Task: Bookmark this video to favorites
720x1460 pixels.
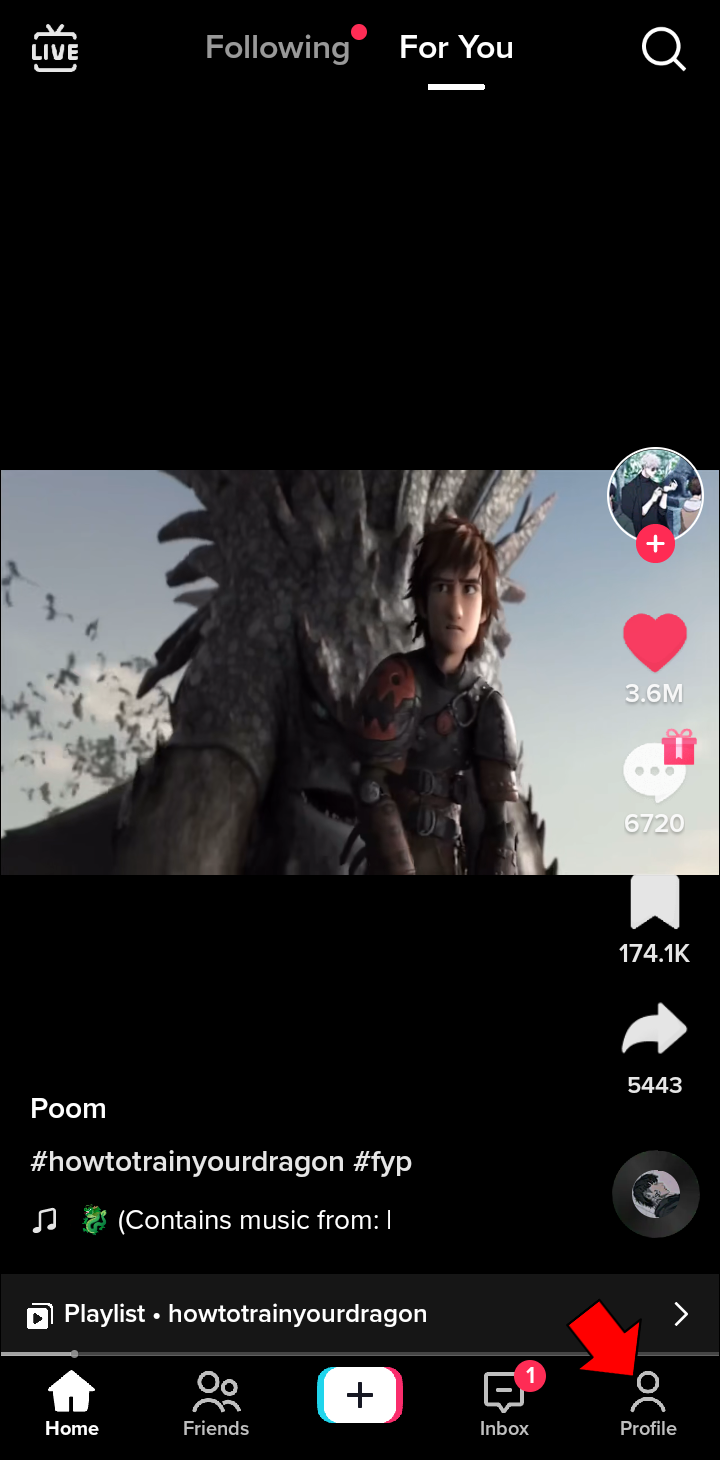Action: [x=654, y=903]
